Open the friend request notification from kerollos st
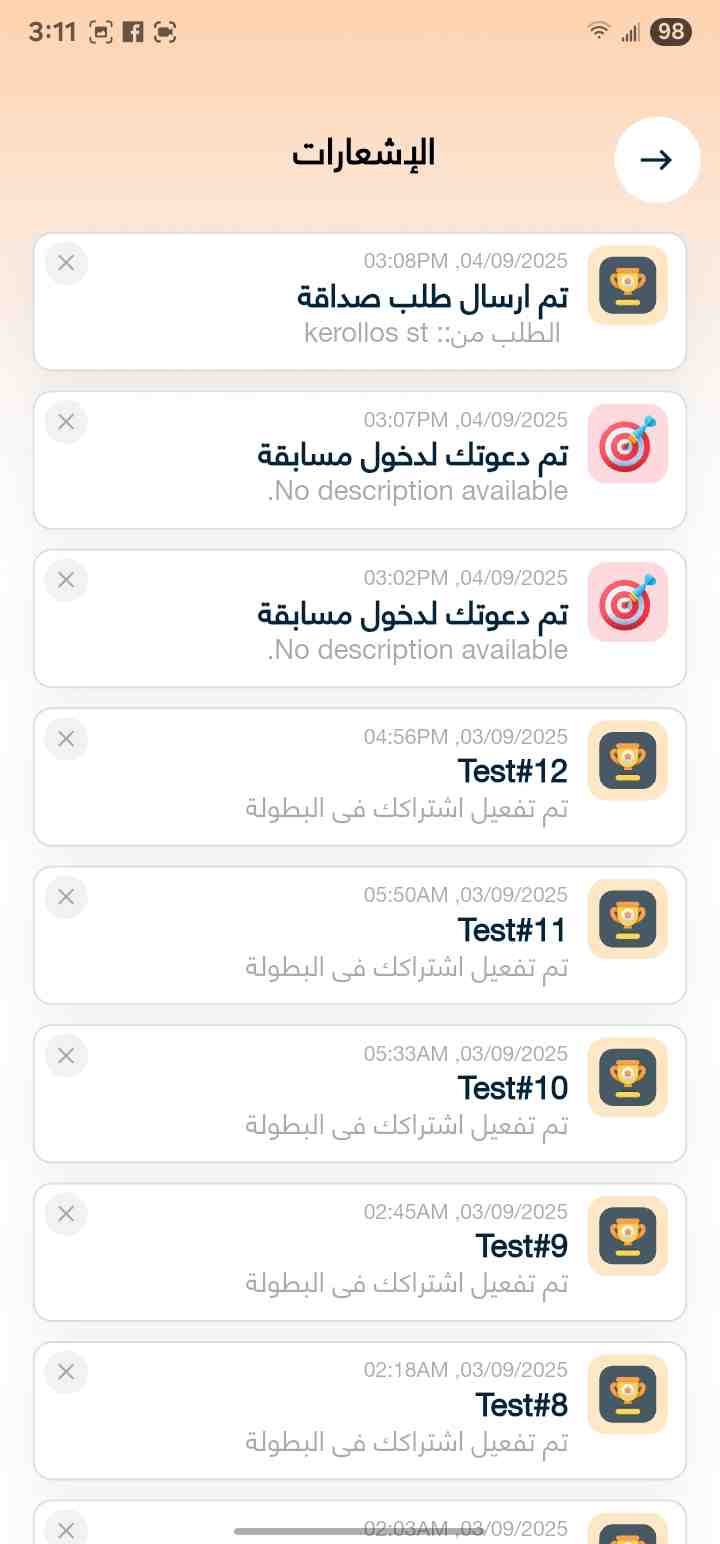This screenshot has width=720, height=1544. (400, 301)
